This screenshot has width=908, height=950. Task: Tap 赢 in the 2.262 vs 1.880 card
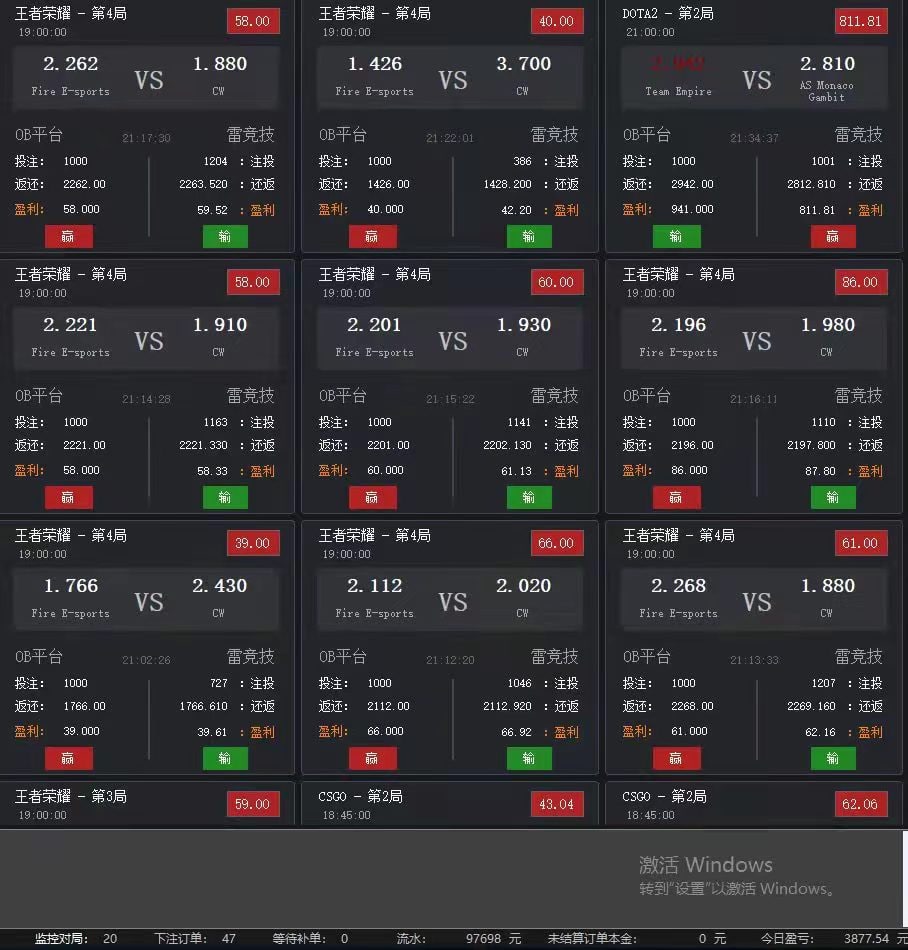tap(69, 236)
